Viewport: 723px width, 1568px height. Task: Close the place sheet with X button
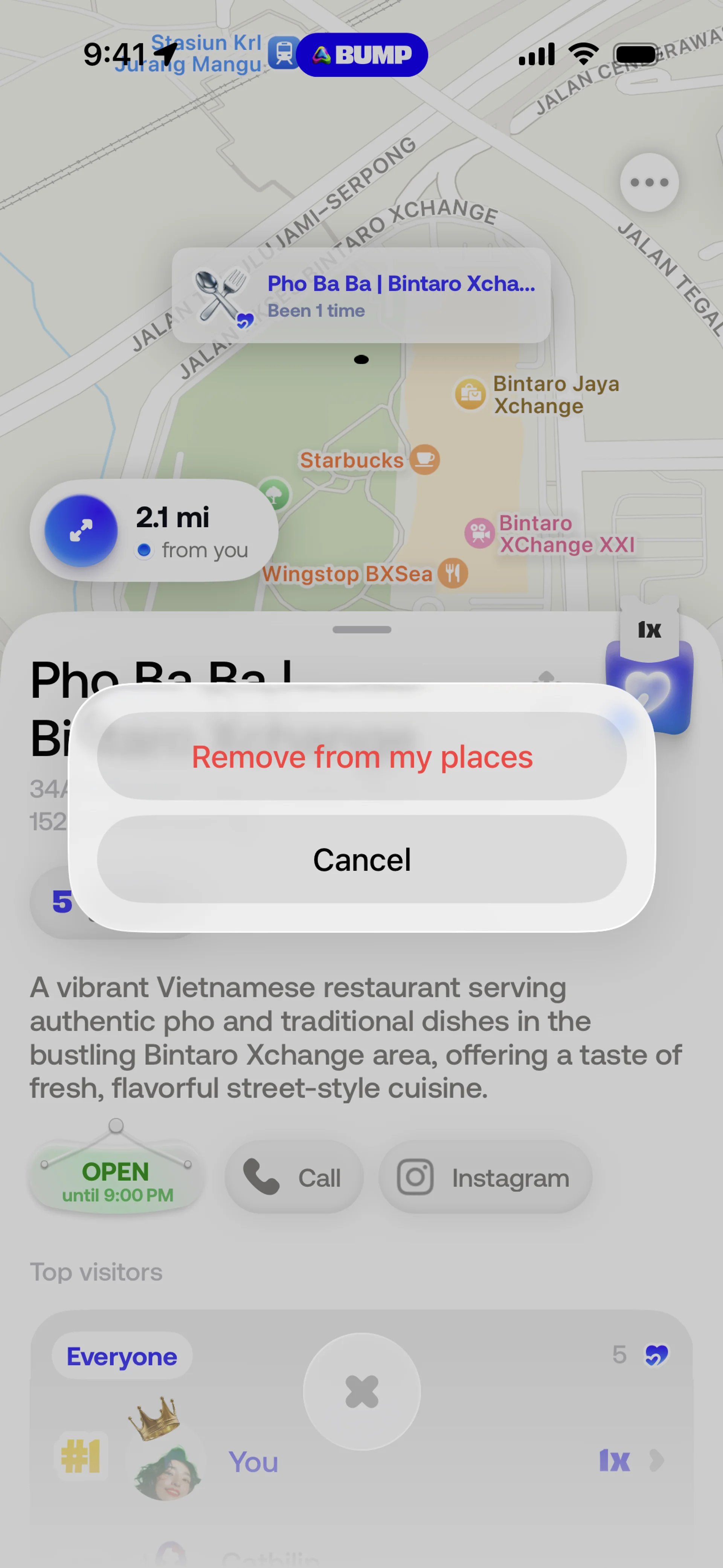tap(361, 1391)
